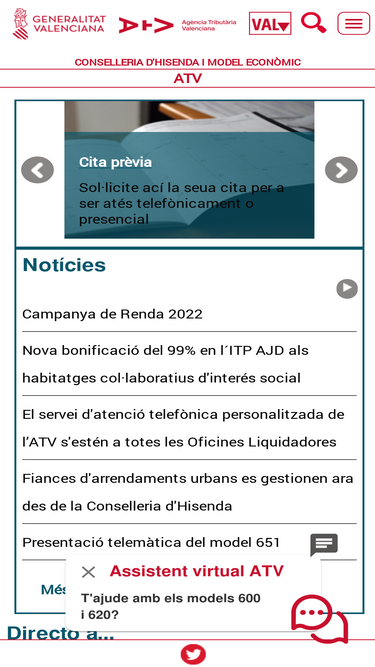Dismiss the Assistent virtual ATV popup
Image resolution: width=375 pixels, height=667 pixels.
point(88,572)
